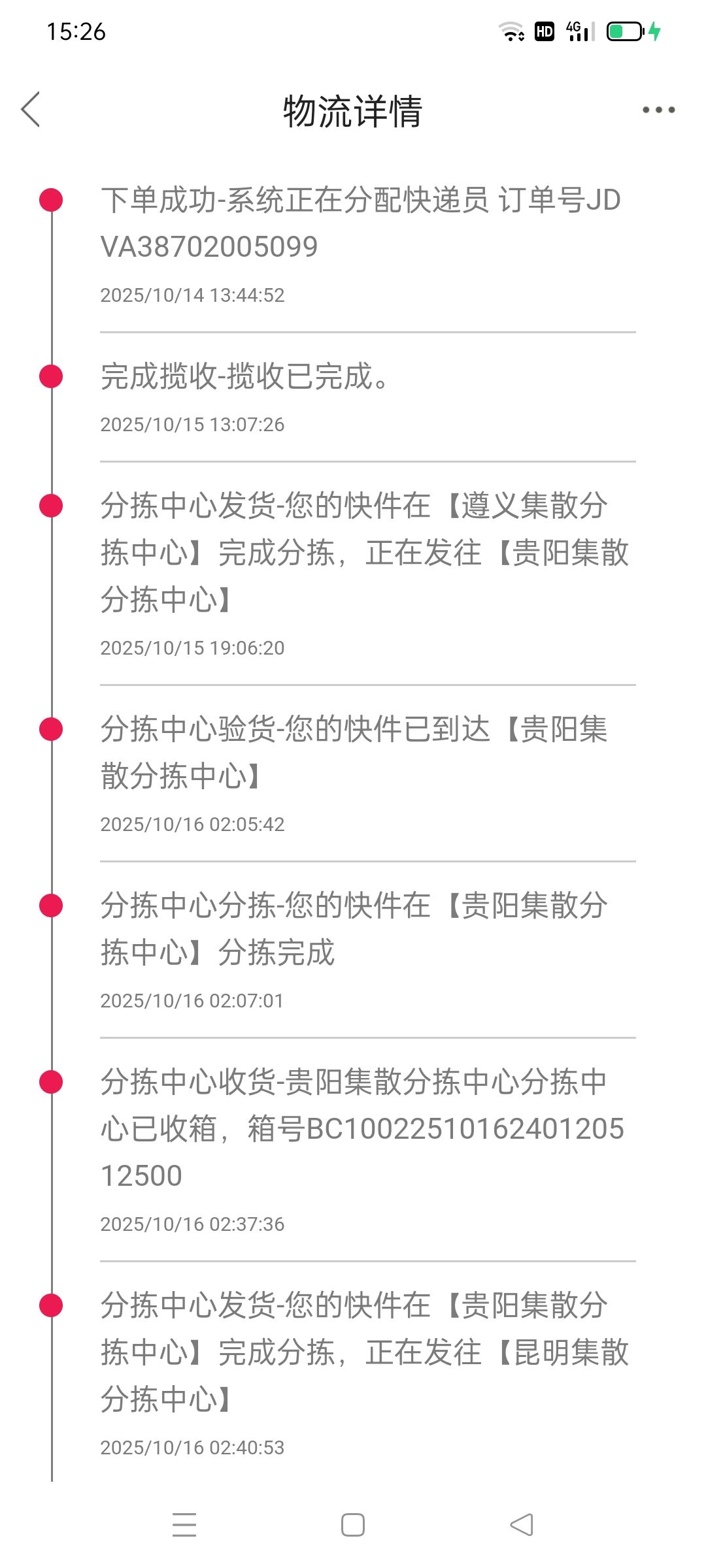Open the three-dot overflow menu
706x1568 pixels.
point(658,110)
